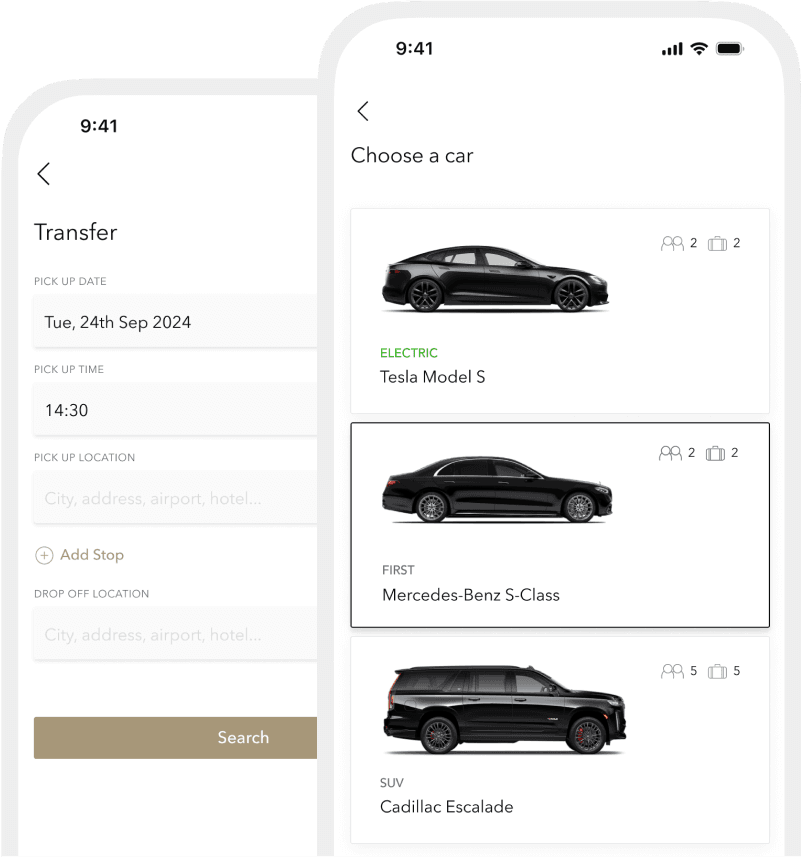801x857 pixels.
Task: Click the plus icon next to Add Stop
Action: tap(44, 555)
